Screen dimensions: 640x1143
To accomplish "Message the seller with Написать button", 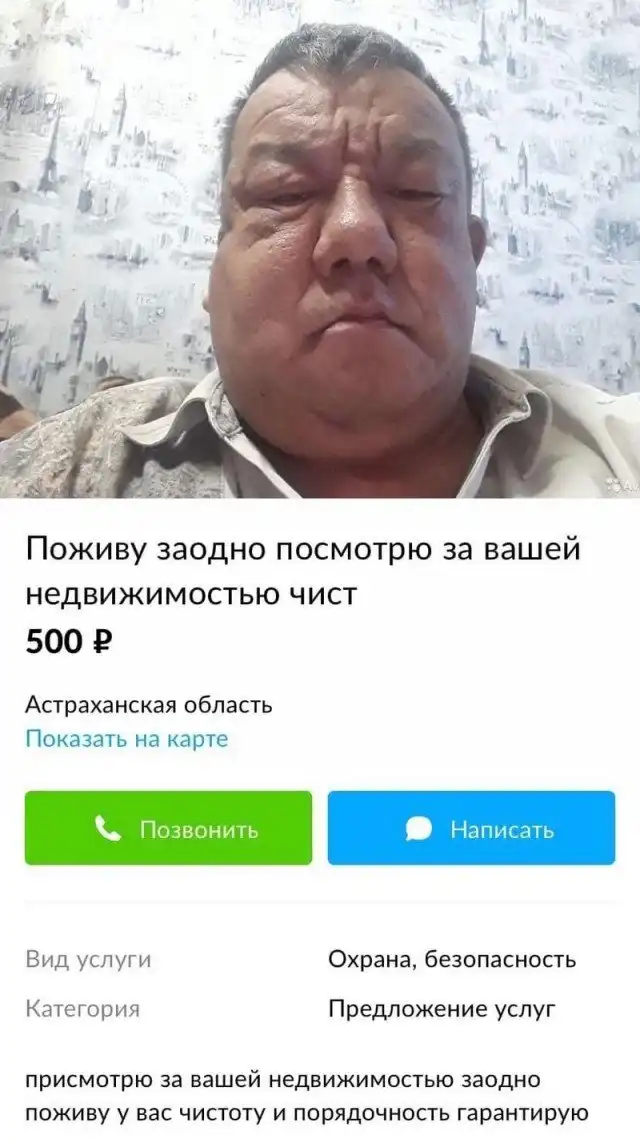I will (x=471, y=828).
